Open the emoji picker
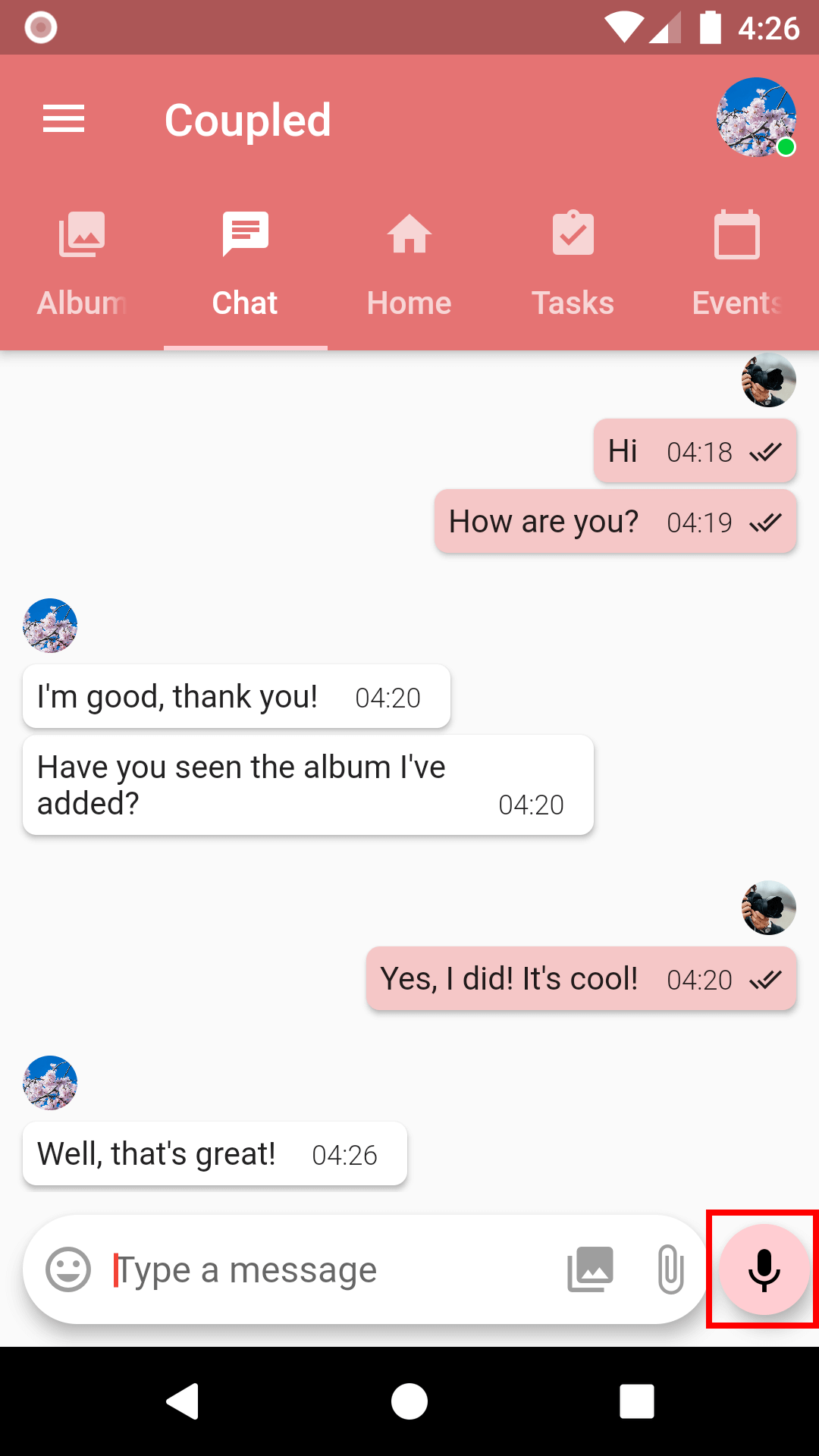The height and width of the screenshot is (1456, 819). [x=68, y=1269]
